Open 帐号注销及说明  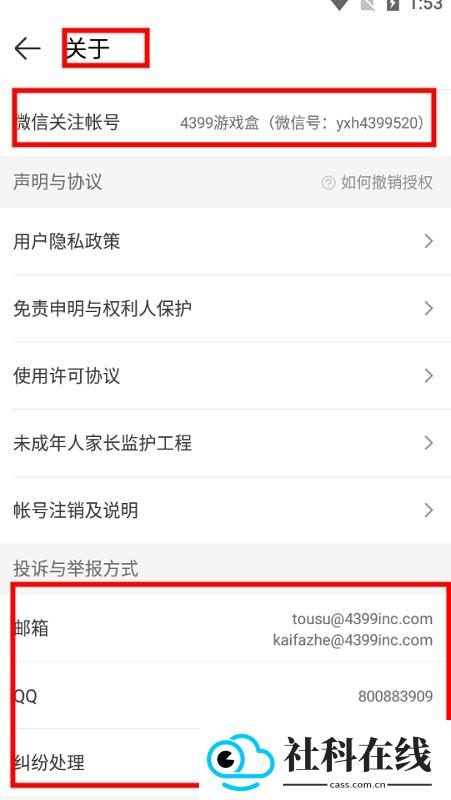226,510
